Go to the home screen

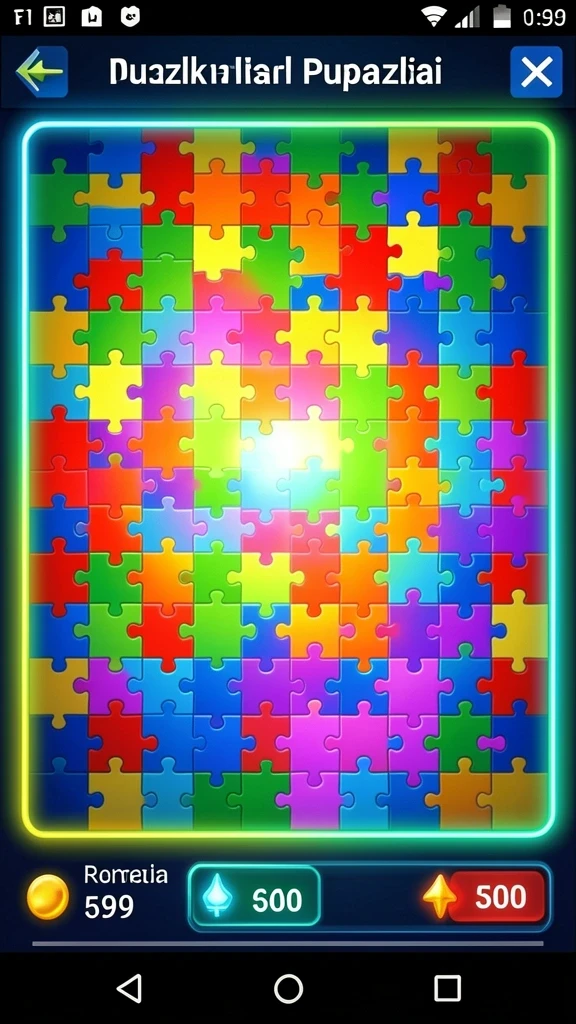288,988
